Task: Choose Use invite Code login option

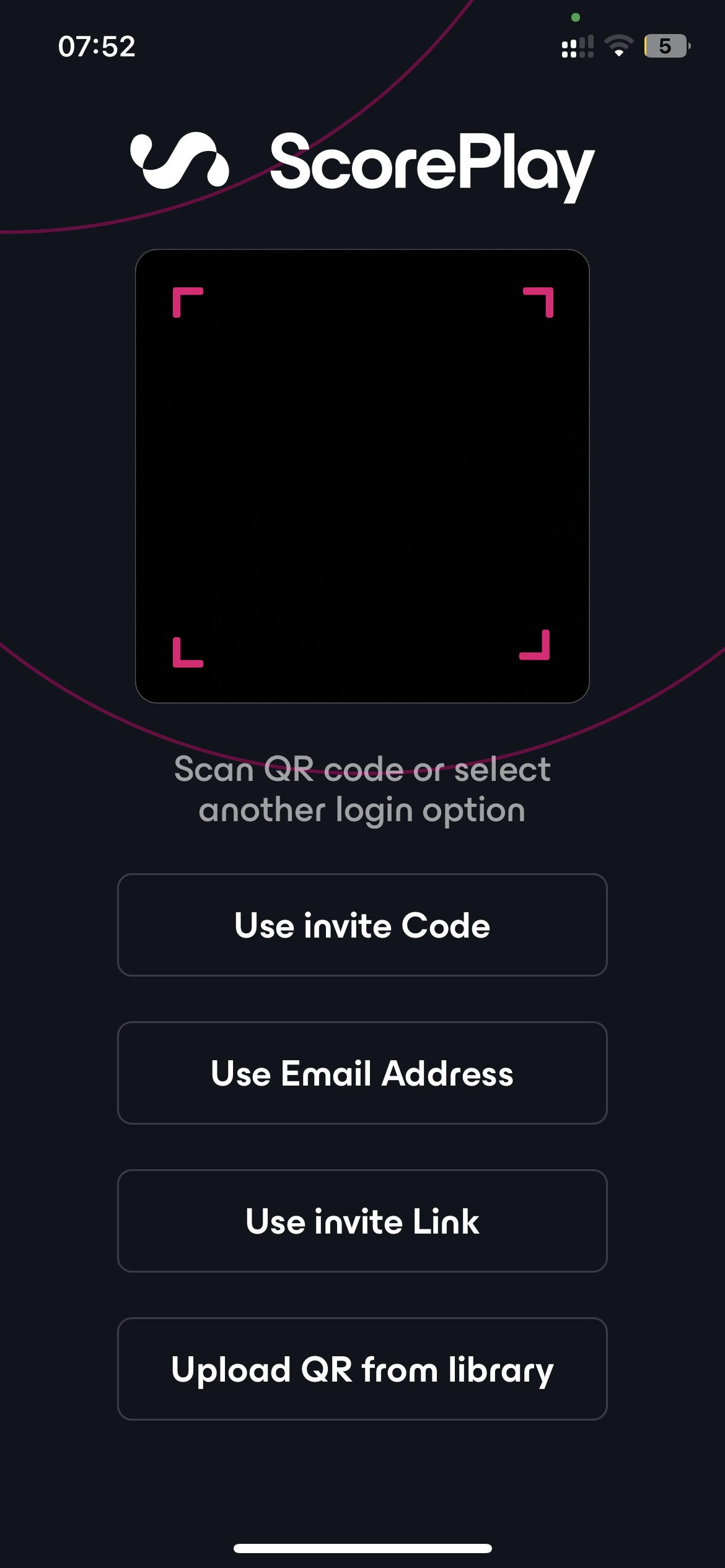Action: [x=362, y=925]
